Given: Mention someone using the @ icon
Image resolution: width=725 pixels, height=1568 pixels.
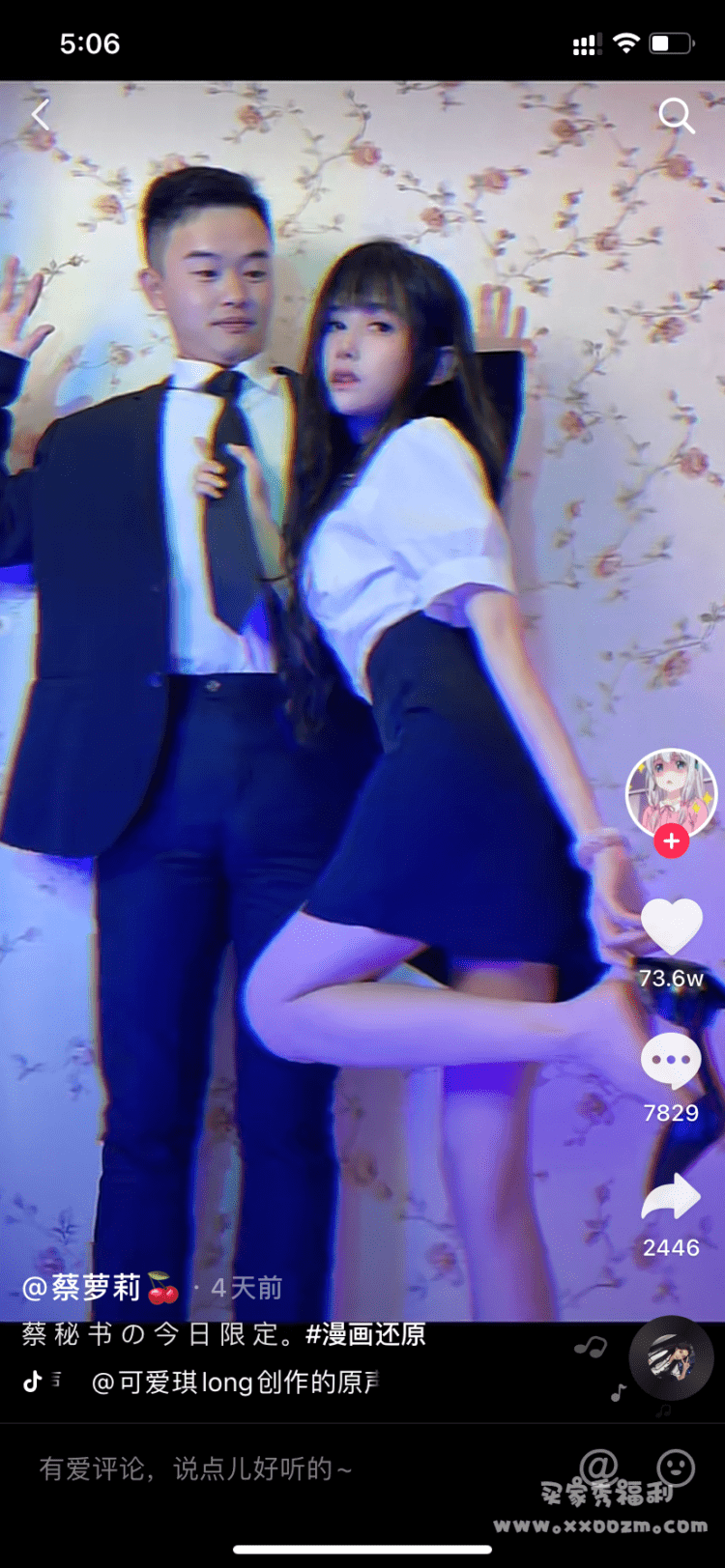Looking at the screenshot, I should (599, 1466).
